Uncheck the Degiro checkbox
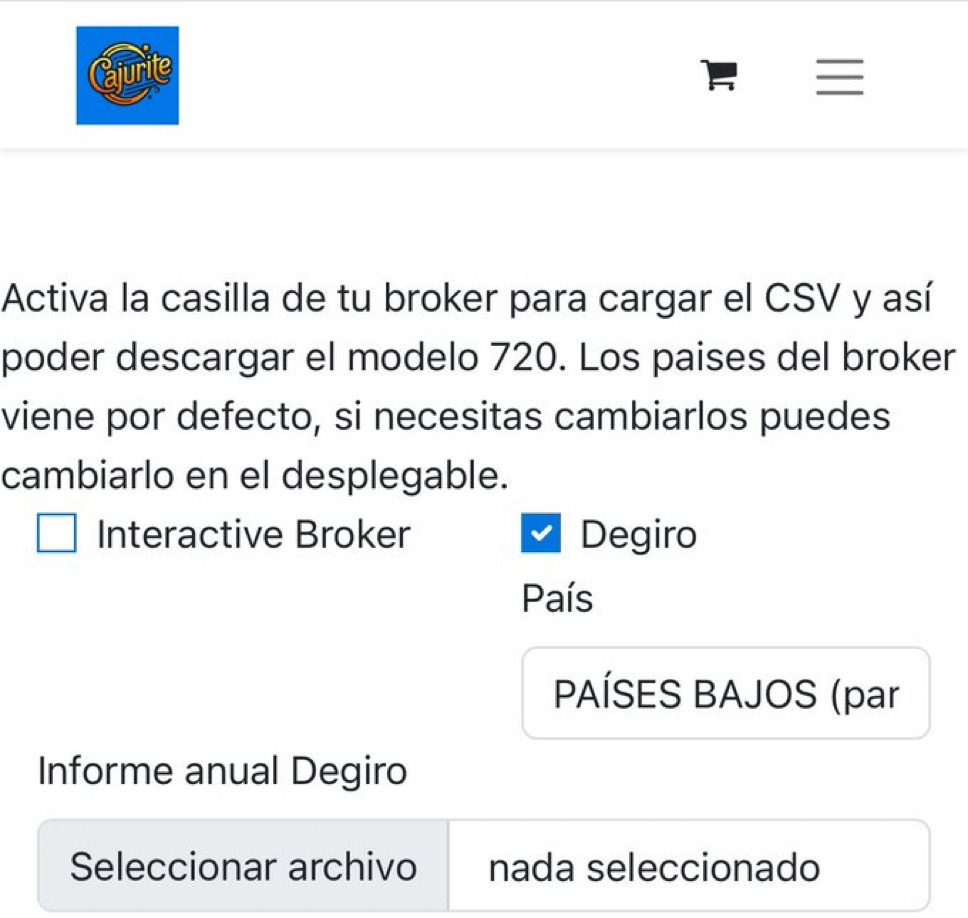 [540, 534]
